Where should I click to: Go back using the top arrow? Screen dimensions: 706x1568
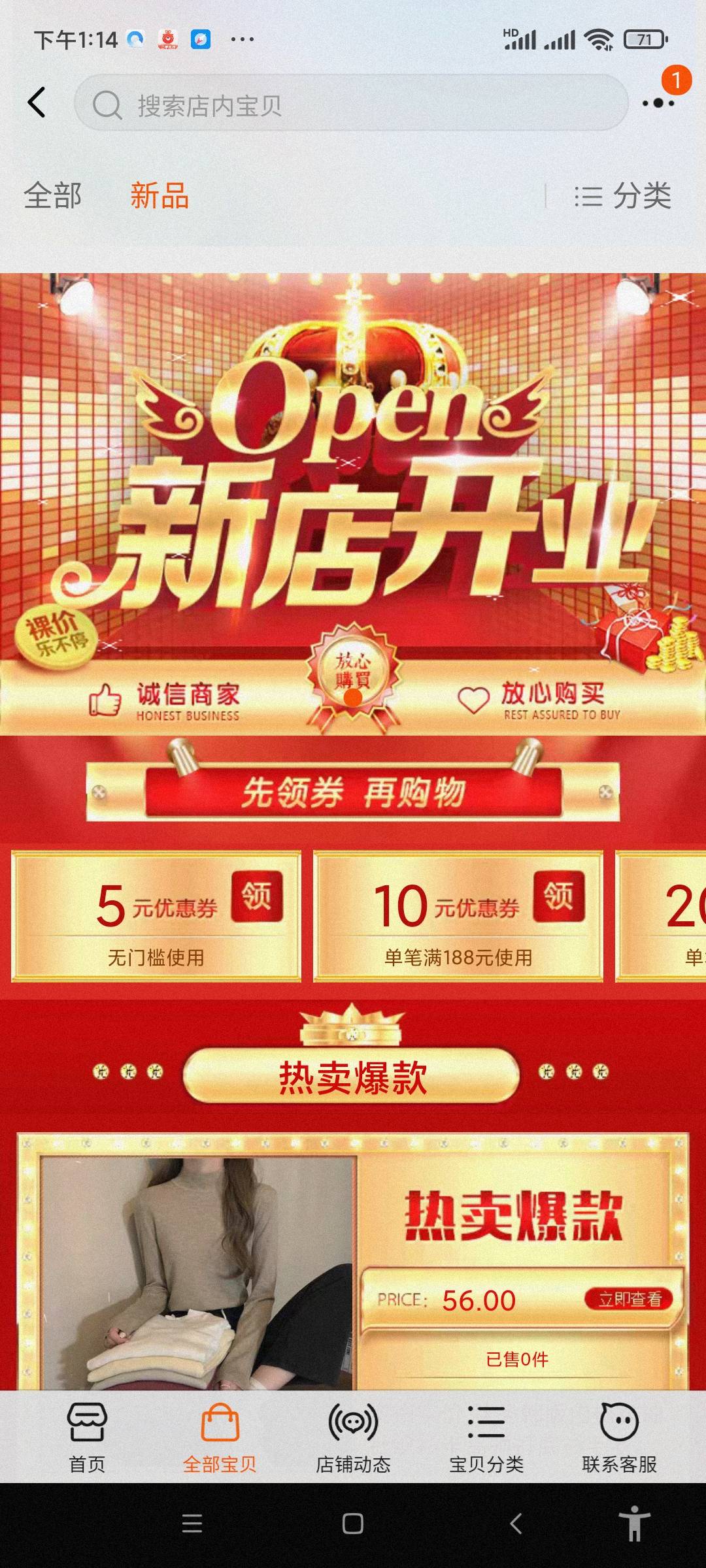(x=37, y=103)
